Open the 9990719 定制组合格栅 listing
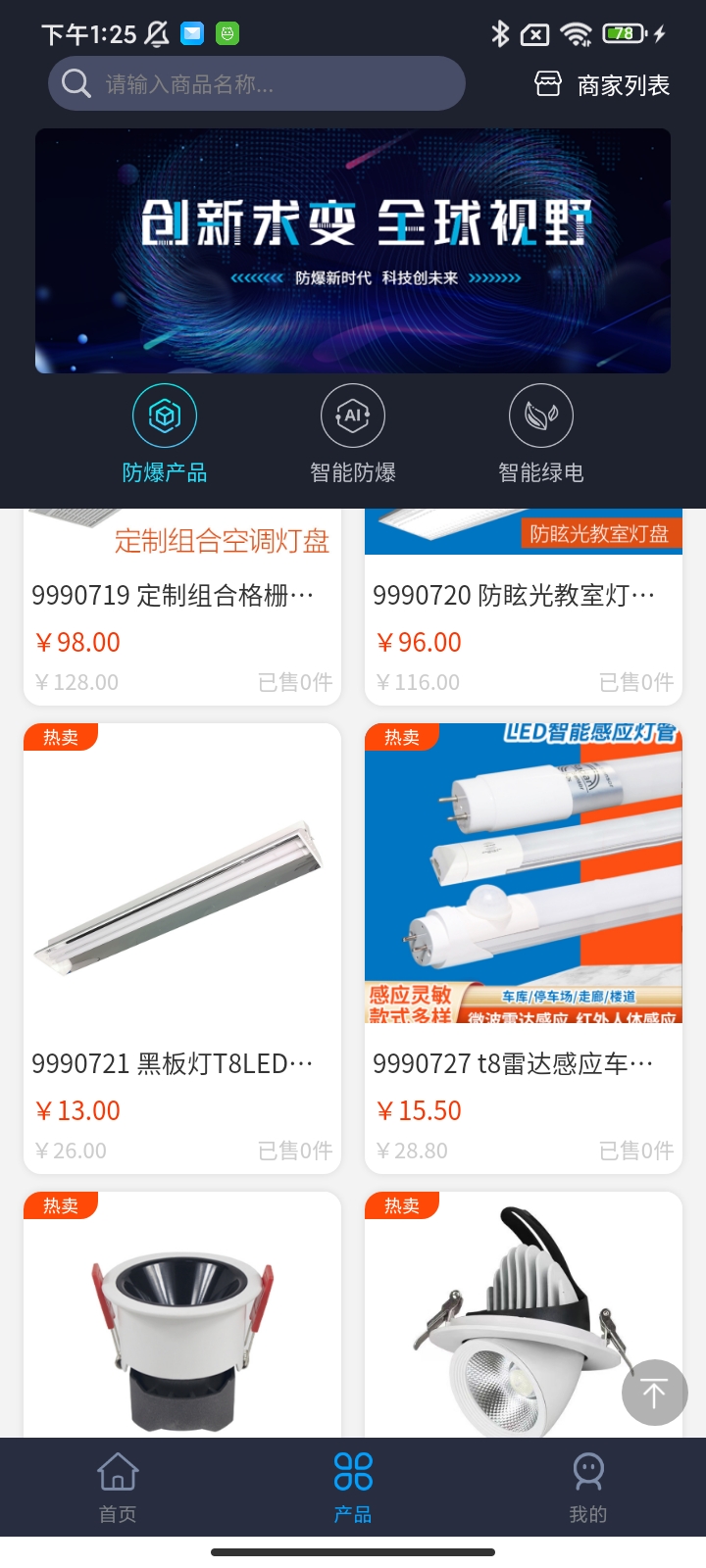This screenshot has width=706, height=1568. pos(181,594)
